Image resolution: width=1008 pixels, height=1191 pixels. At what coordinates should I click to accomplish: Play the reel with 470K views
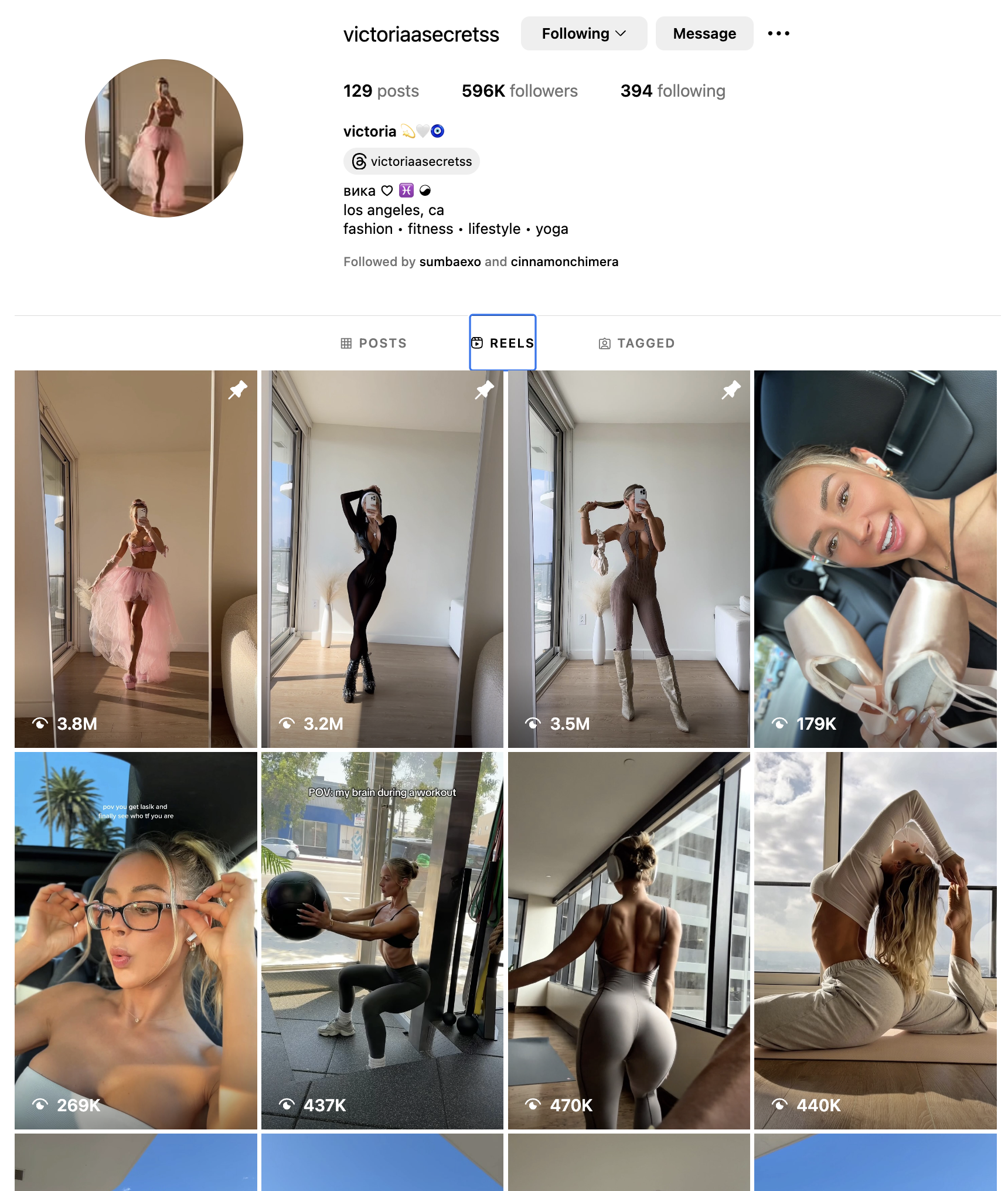click(x=629, y=940)
